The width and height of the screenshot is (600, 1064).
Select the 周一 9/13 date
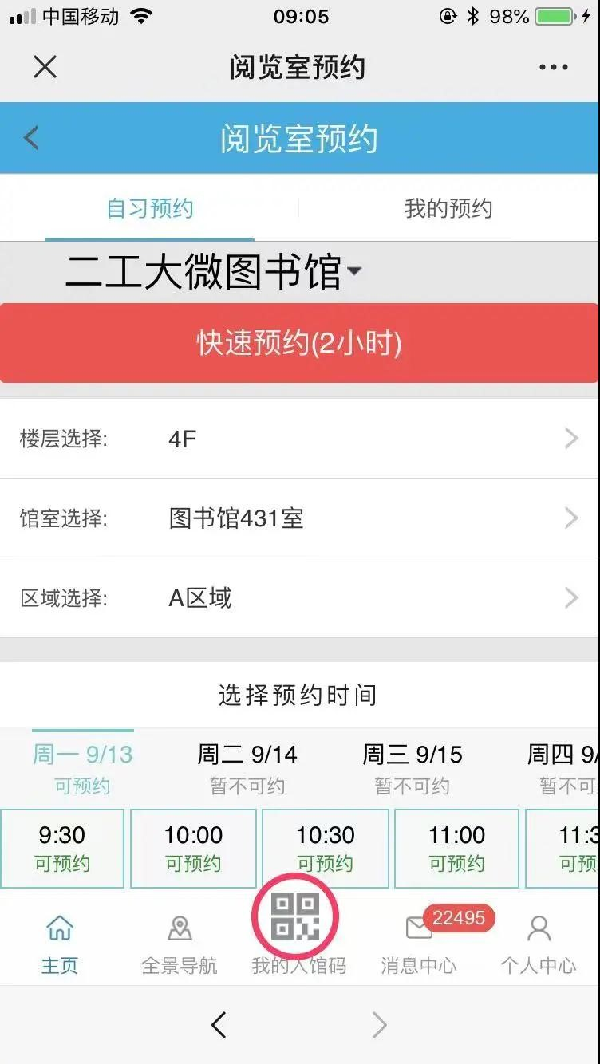click(x=83, y=767)
